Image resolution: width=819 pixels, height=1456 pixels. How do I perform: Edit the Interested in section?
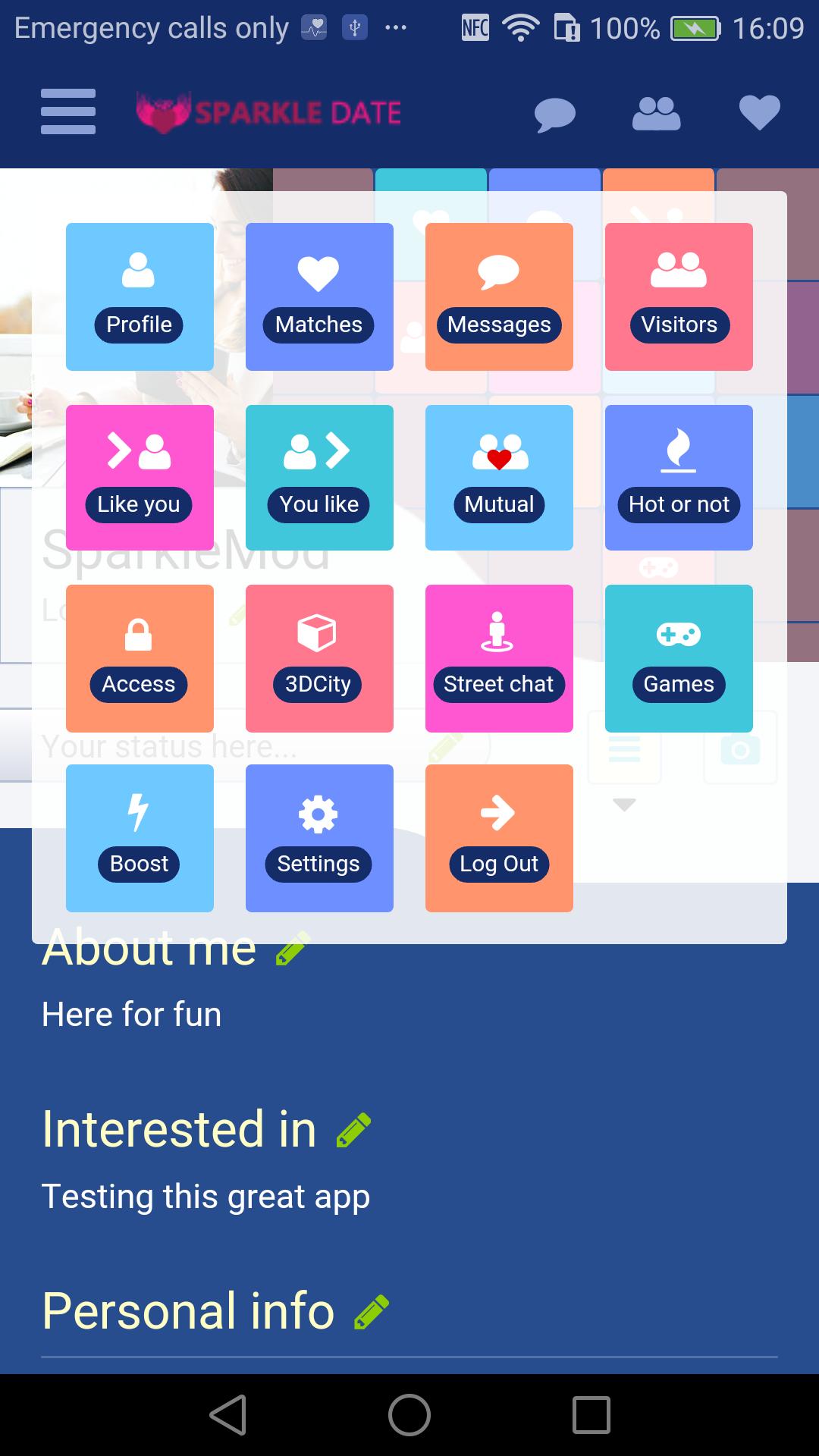(x=353, y=1130)
